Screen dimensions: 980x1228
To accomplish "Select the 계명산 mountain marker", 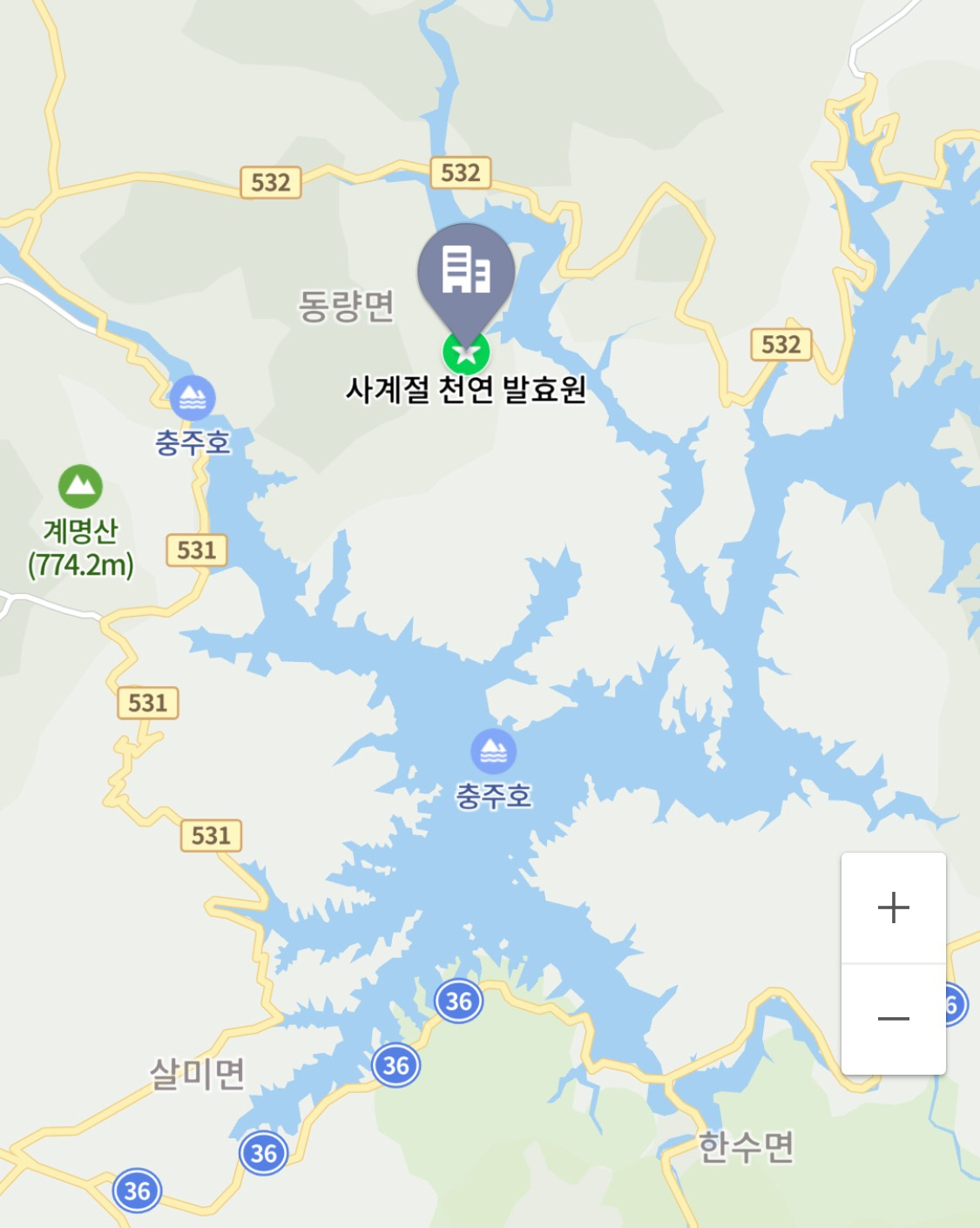I will [80, 487].
